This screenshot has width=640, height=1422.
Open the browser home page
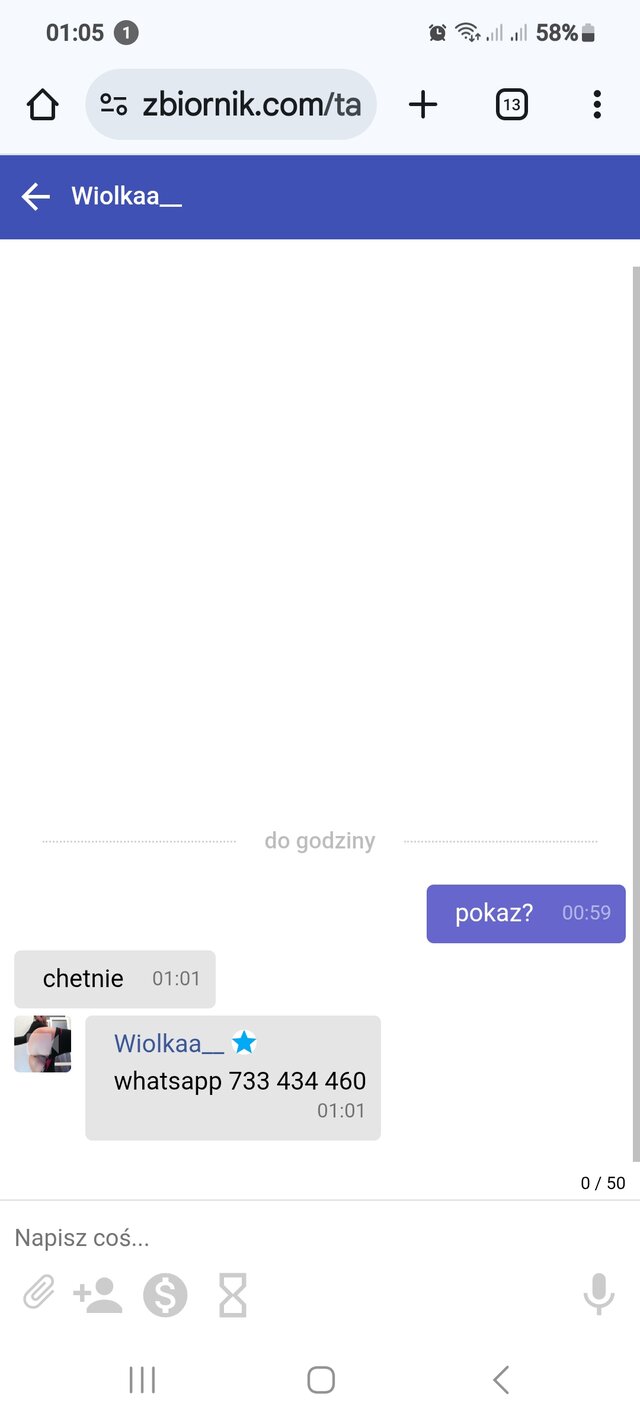[42, 104]
